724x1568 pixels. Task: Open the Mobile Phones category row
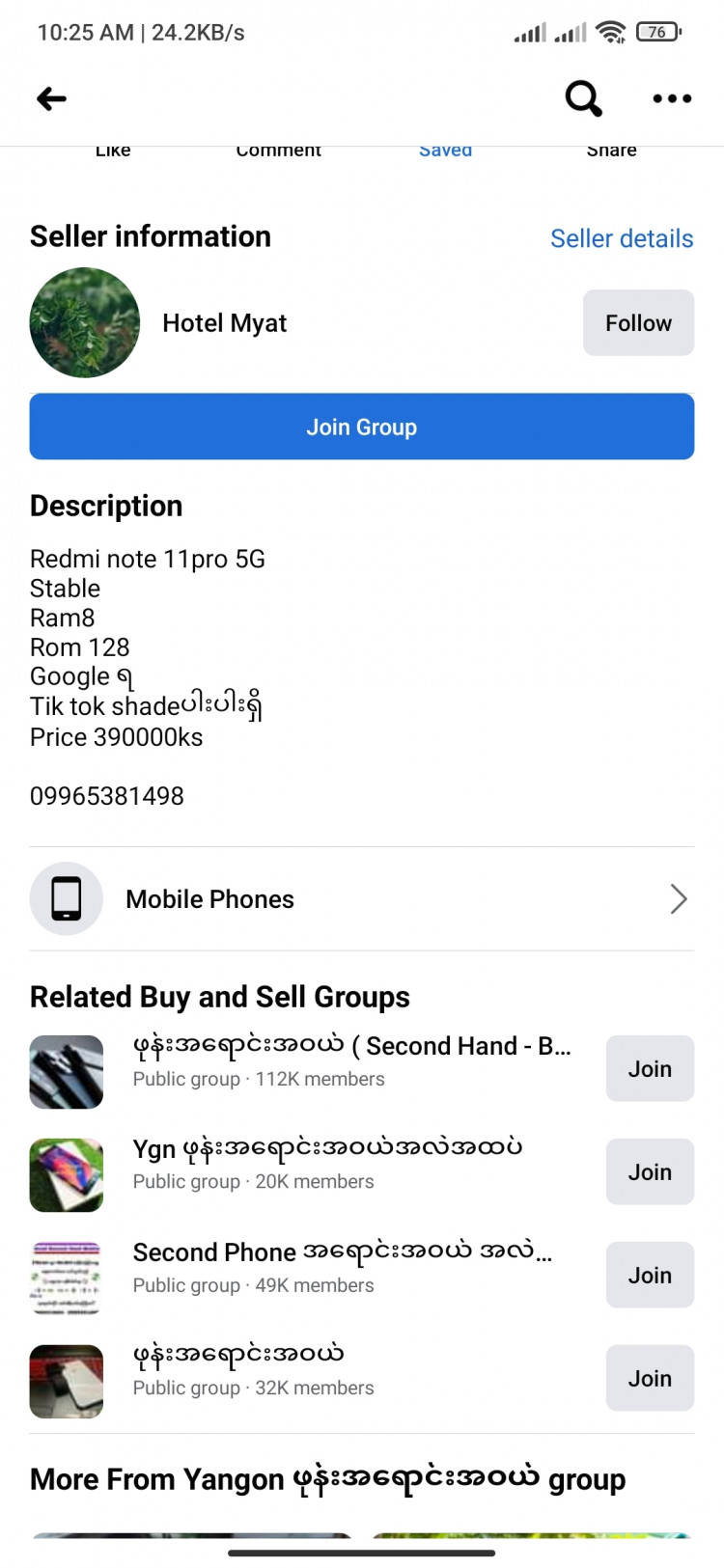(x=362, y=899)
